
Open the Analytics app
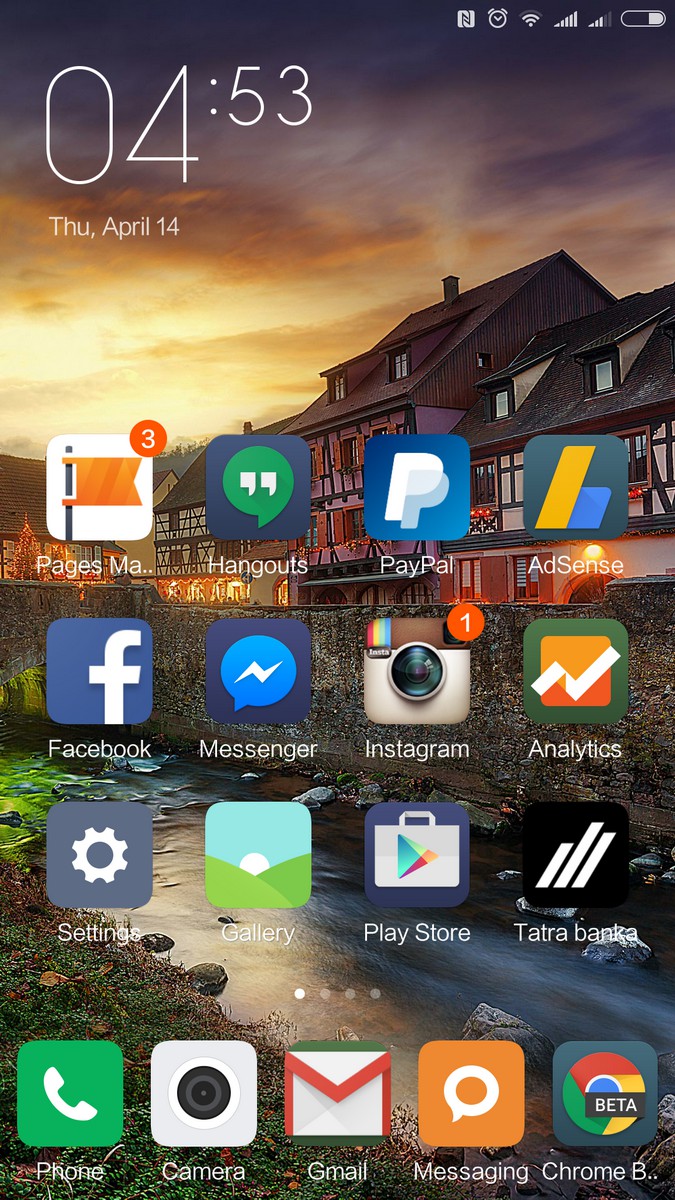[x=576, y=671]
